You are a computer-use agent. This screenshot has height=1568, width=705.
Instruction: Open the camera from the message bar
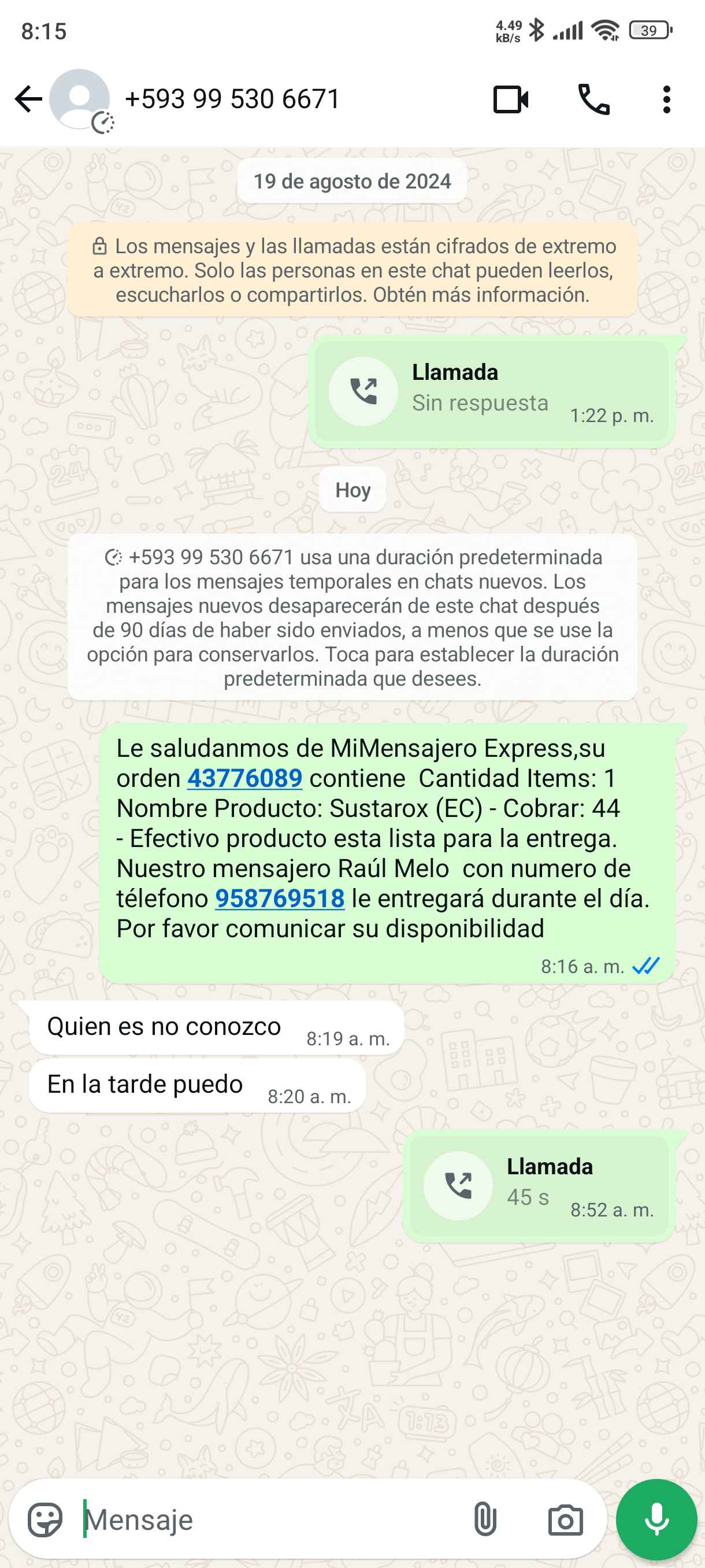pos(565,1520)
